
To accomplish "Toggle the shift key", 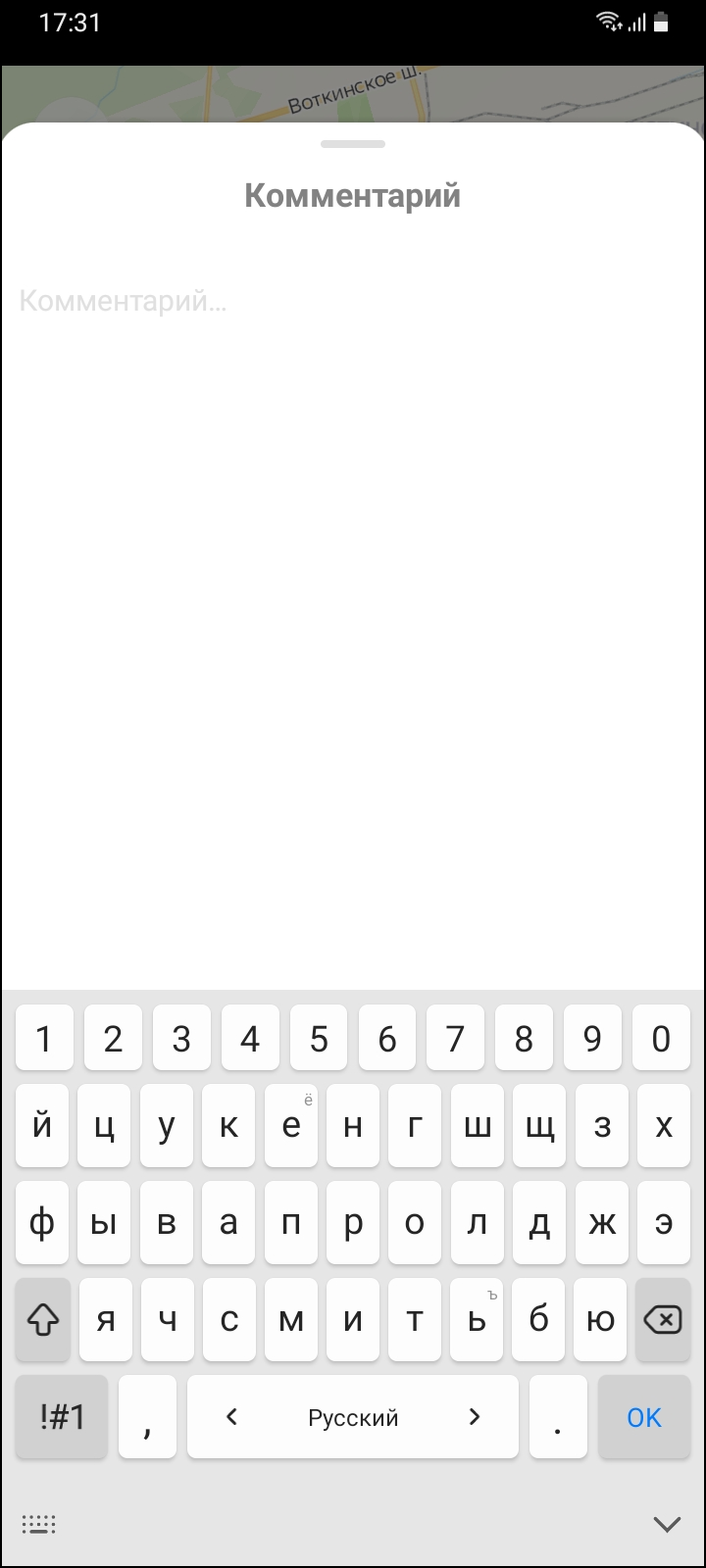I will point(43,1320).
